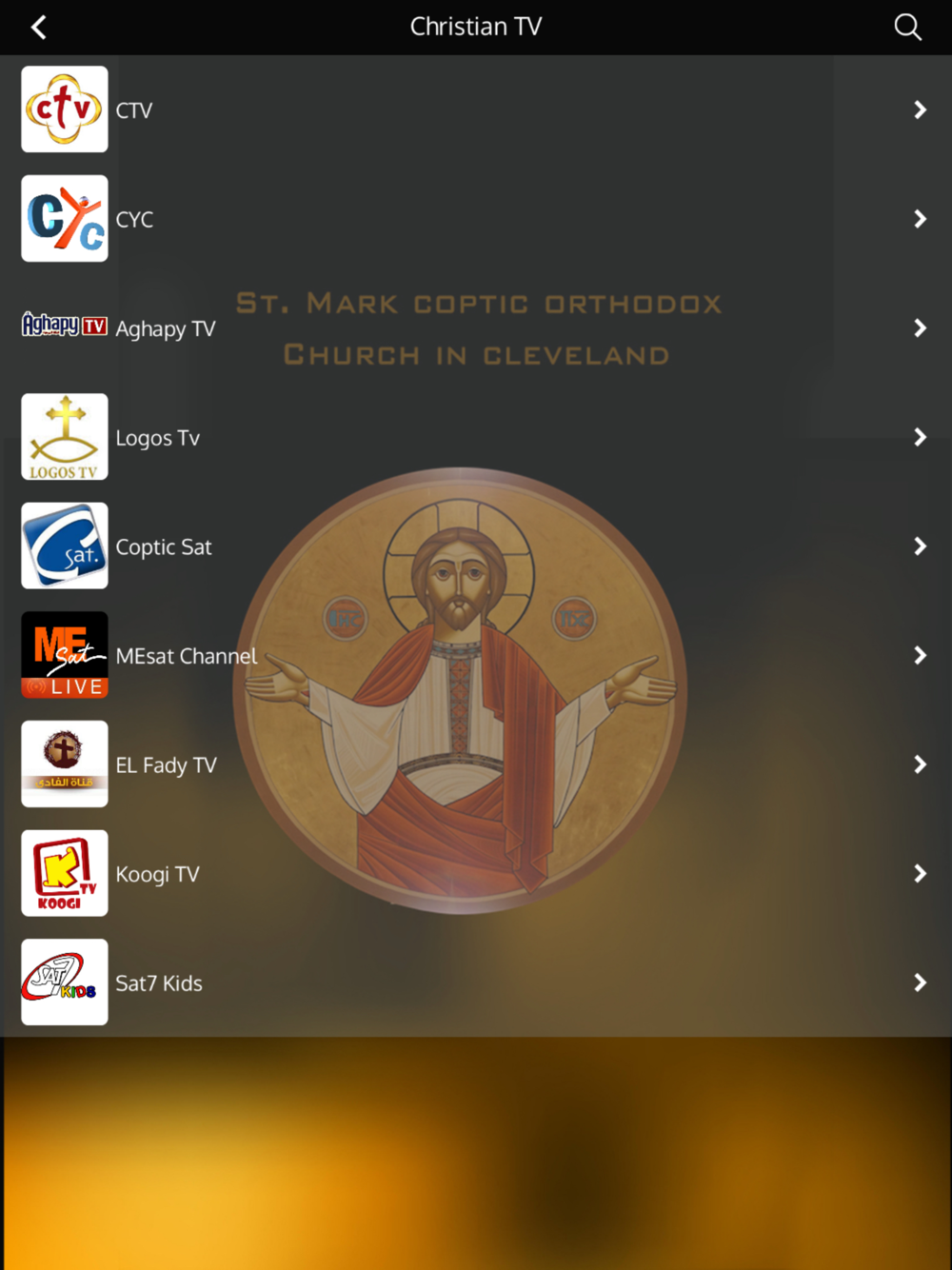The image size is (952, 1270).
Task: Open the search magnifier icon
Action: [x=907, y=27]
